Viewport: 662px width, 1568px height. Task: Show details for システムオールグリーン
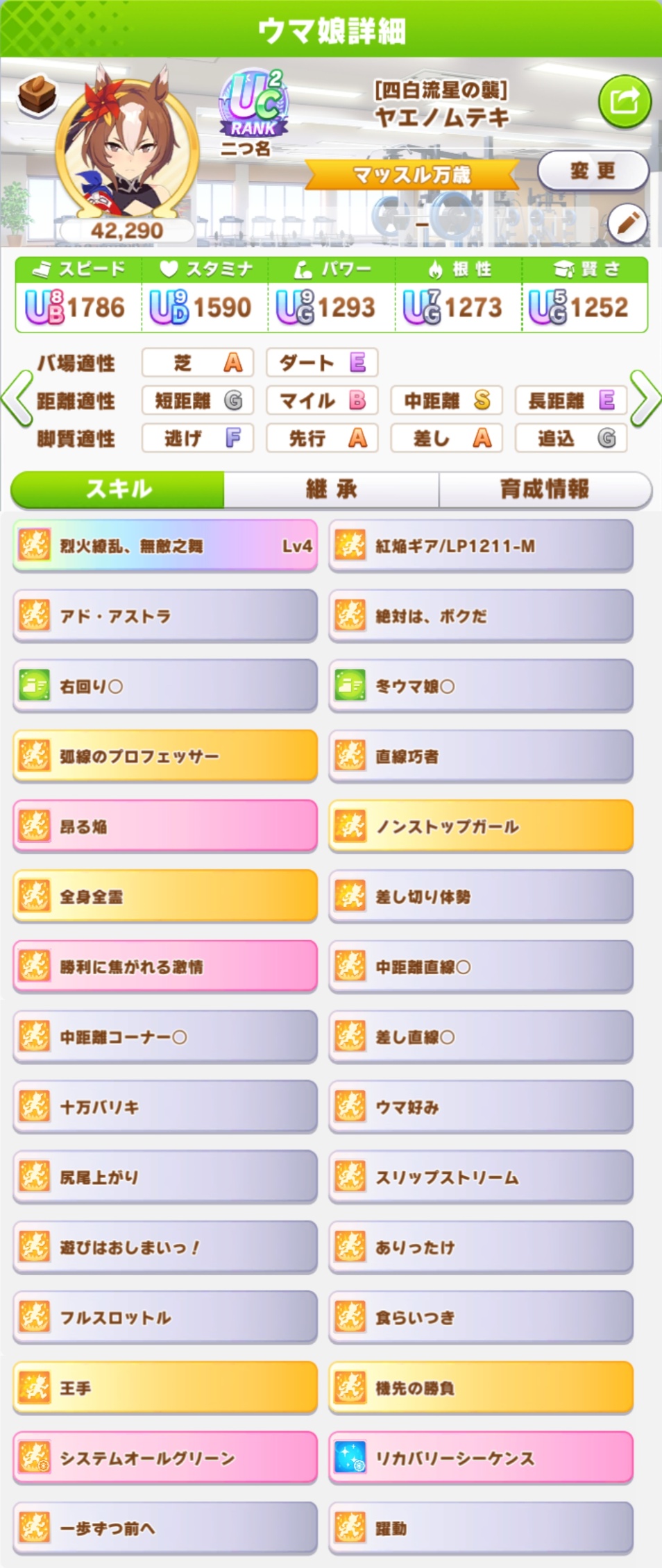[x=165, y=1458]
